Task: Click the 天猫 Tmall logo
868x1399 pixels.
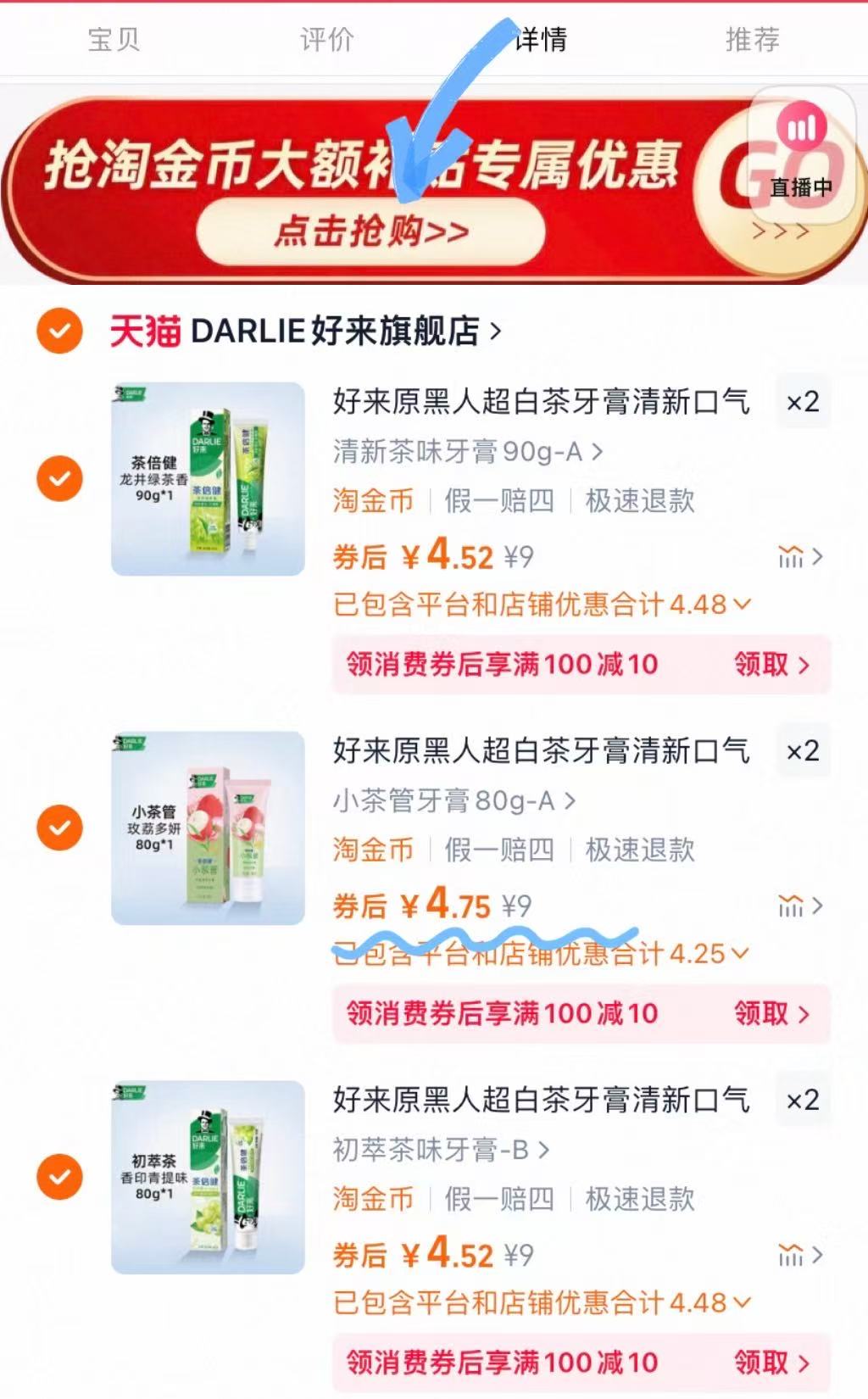Action: point(144,332)
